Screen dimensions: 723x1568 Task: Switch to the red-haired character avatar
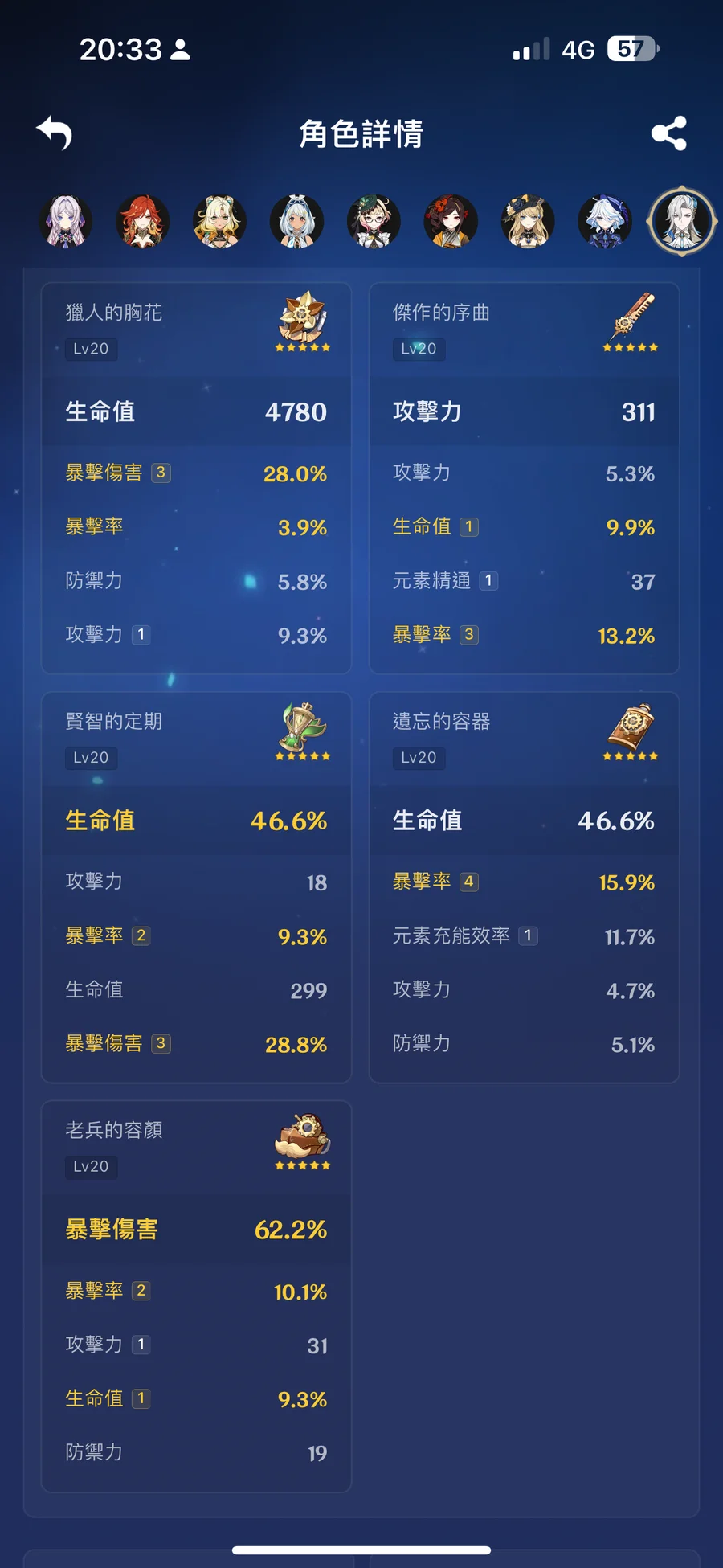142,221
